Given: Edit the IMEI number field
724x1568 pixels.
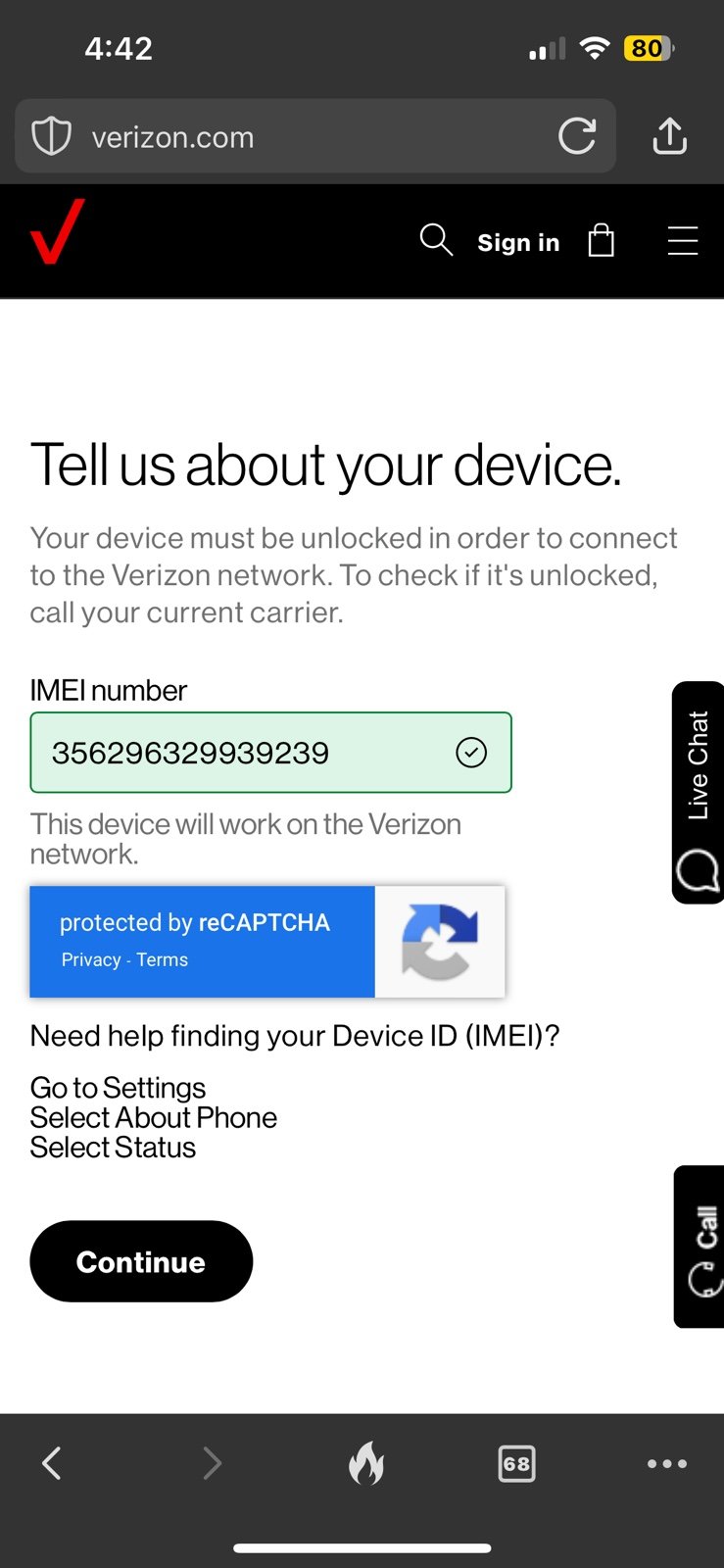Looking at the screenshot, I should tap(245, 753).
